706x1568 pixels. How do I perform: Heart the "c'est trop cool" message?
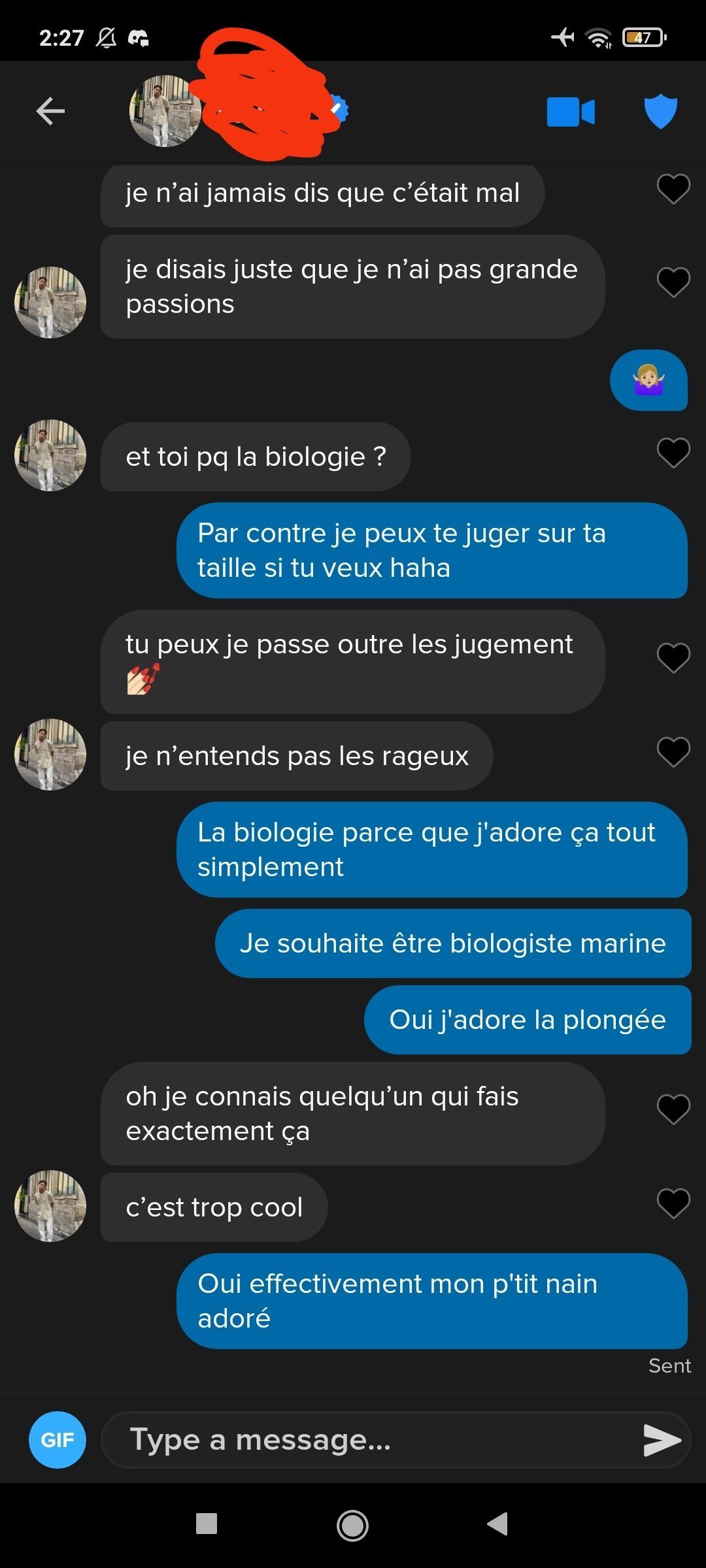[673, 1203]
